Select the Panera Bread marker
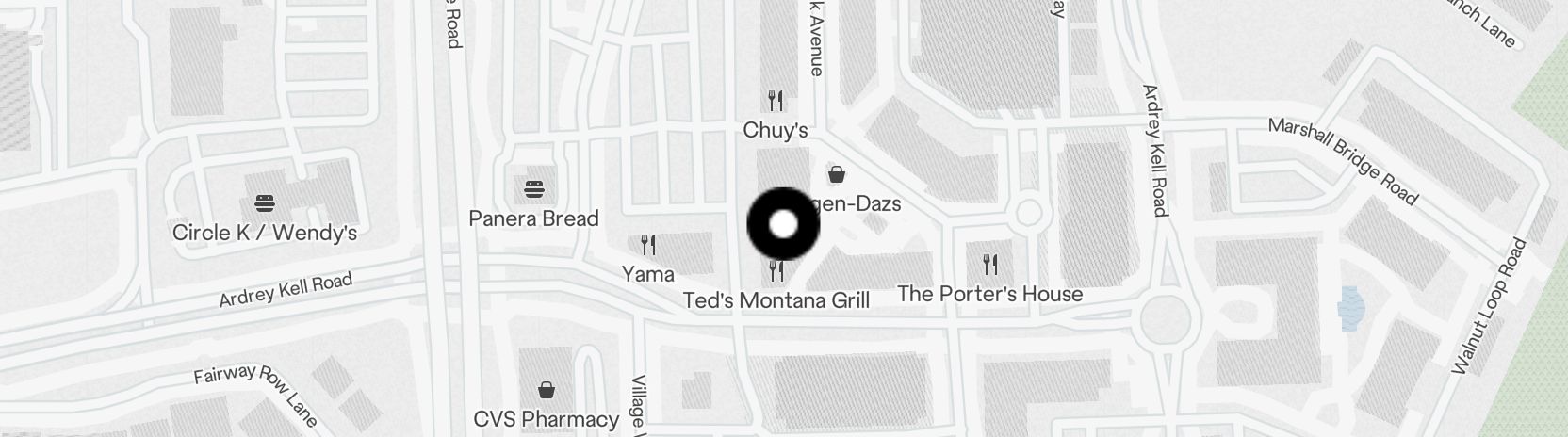 pyautogui.click(x=534, y=188)
